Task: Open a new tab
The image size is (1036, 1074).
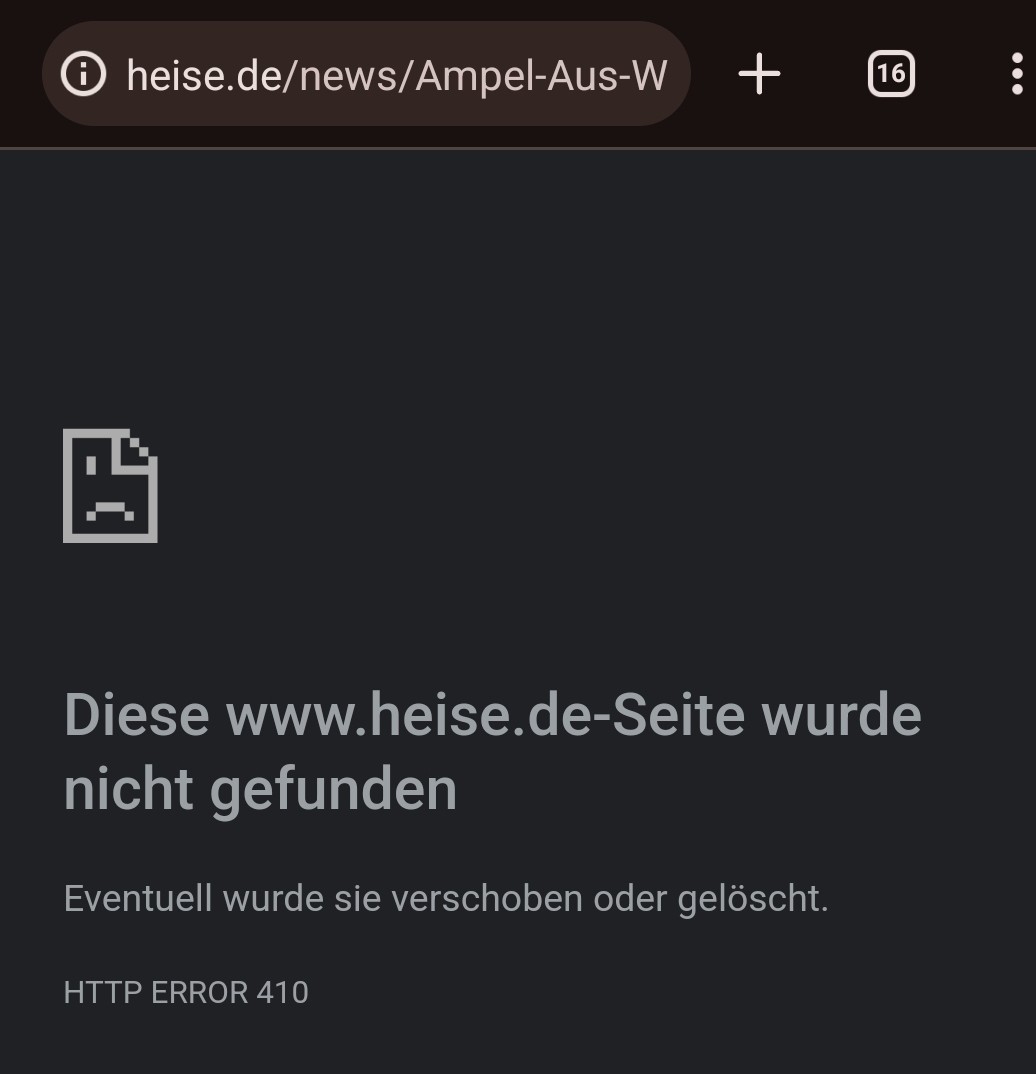Action: [x=759, y=74]
